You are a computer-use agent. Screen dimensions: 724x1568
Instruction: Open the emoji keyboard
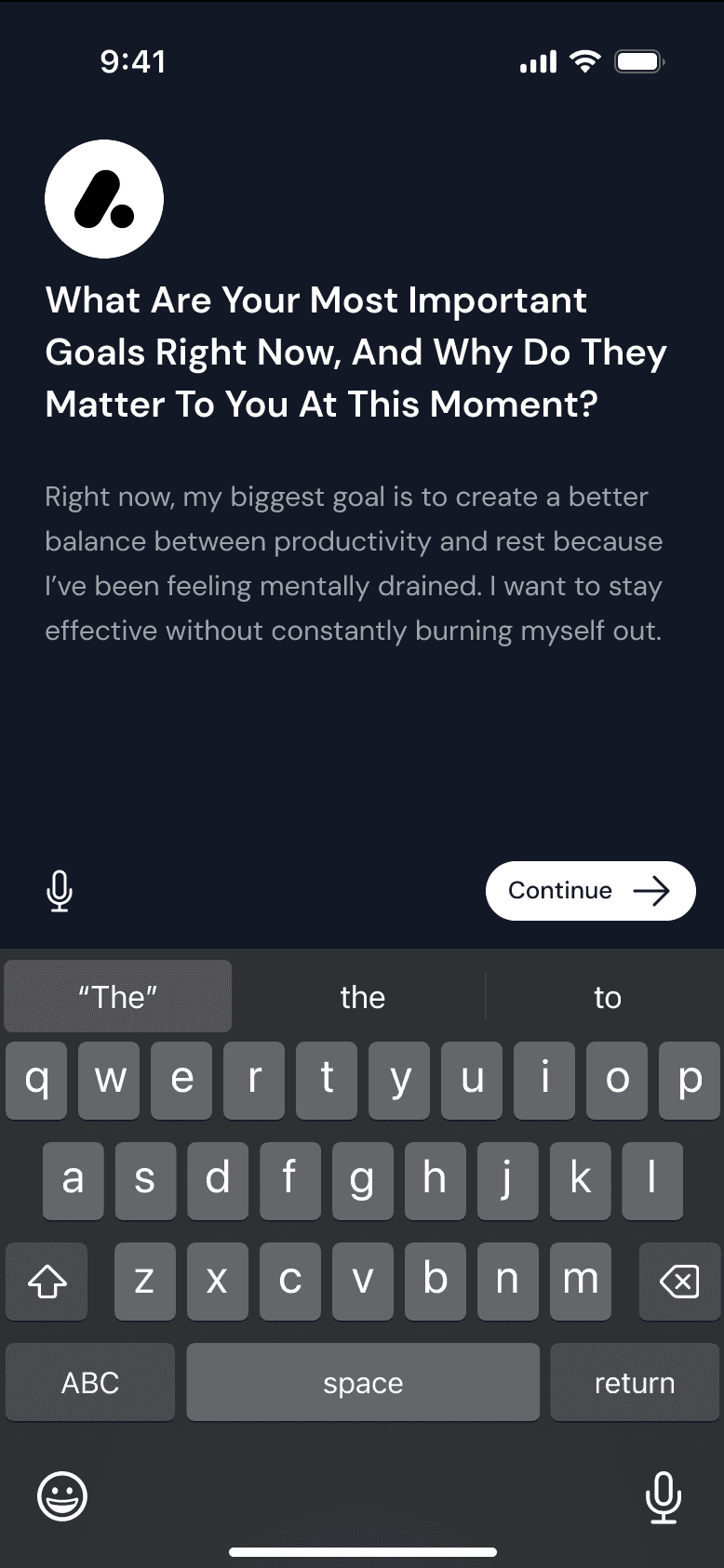coord(62,1496)
